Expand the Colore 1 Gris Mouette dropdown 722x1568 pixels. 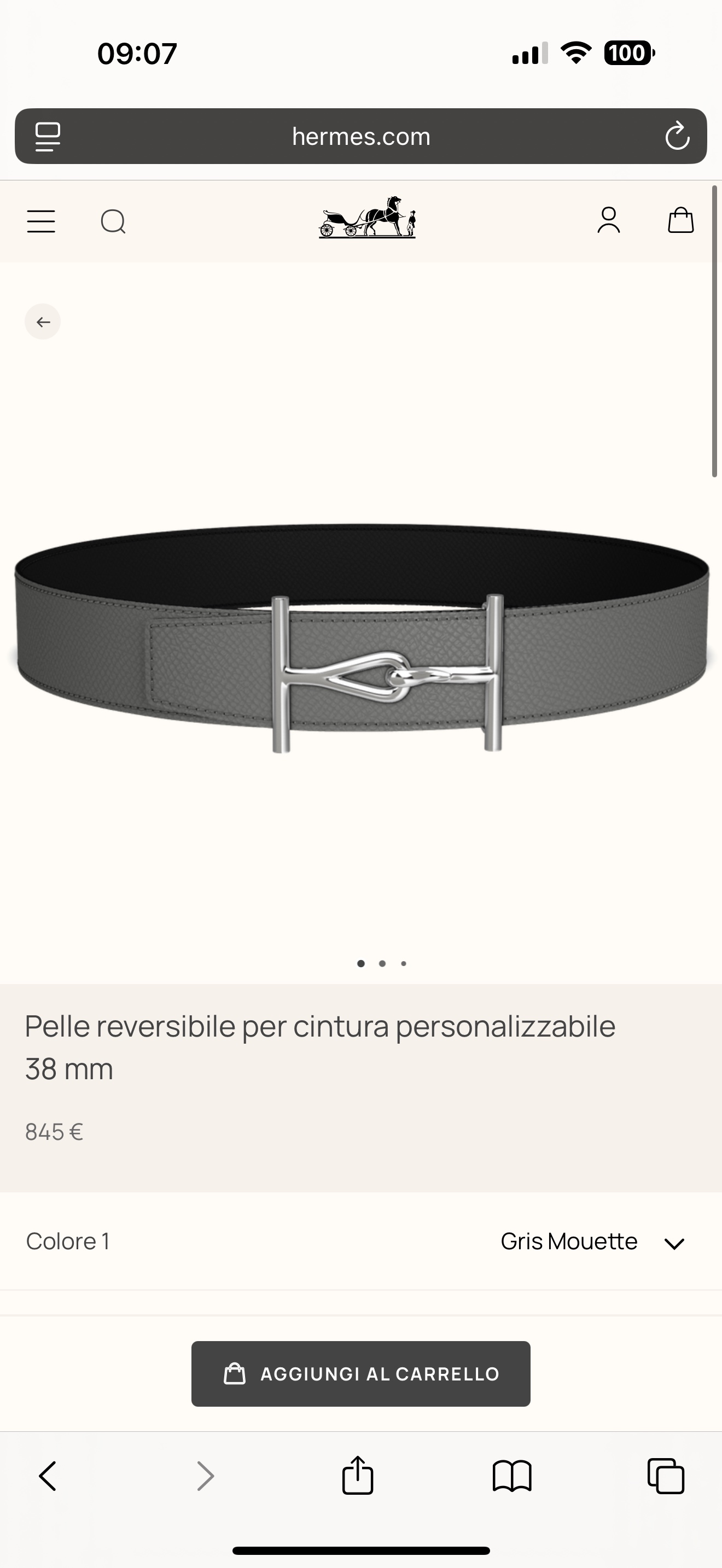coord(674,1243)
